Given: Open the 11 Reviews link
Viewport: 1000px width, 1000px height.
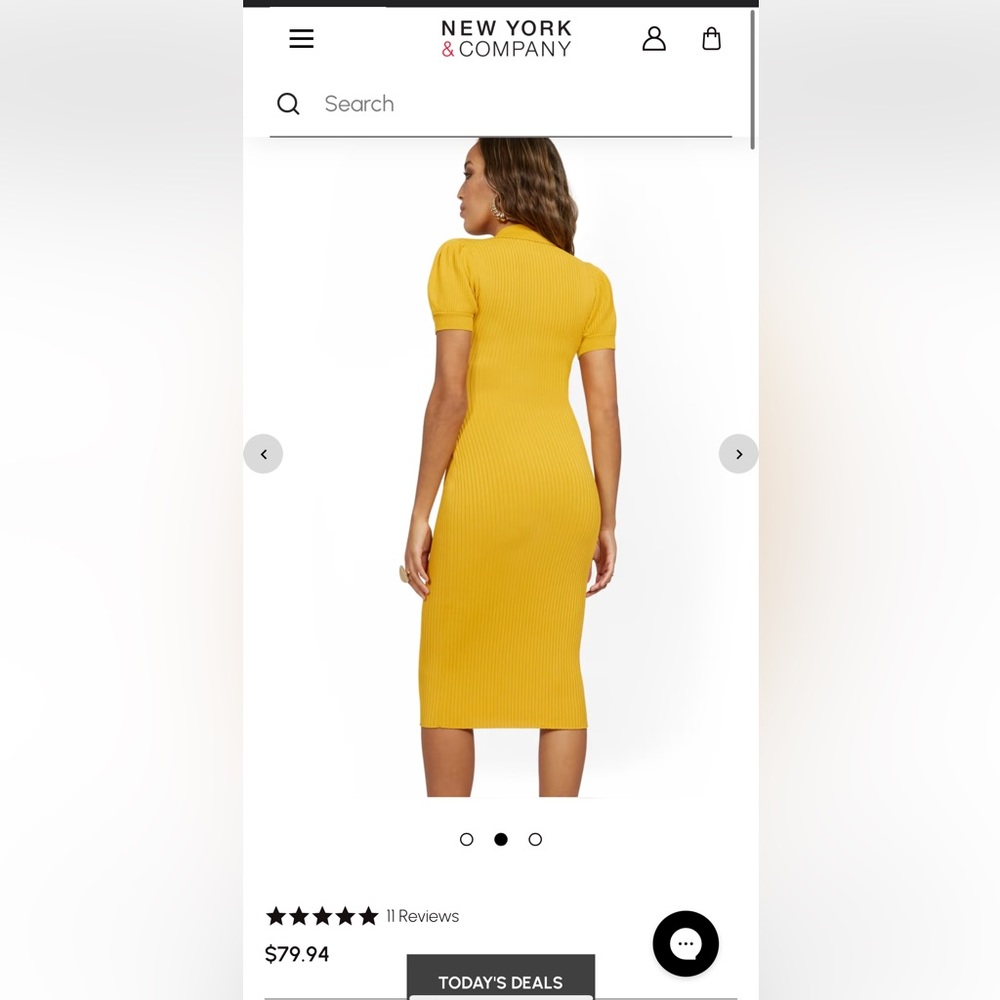Looking at the screenshot, I should 422,916.
